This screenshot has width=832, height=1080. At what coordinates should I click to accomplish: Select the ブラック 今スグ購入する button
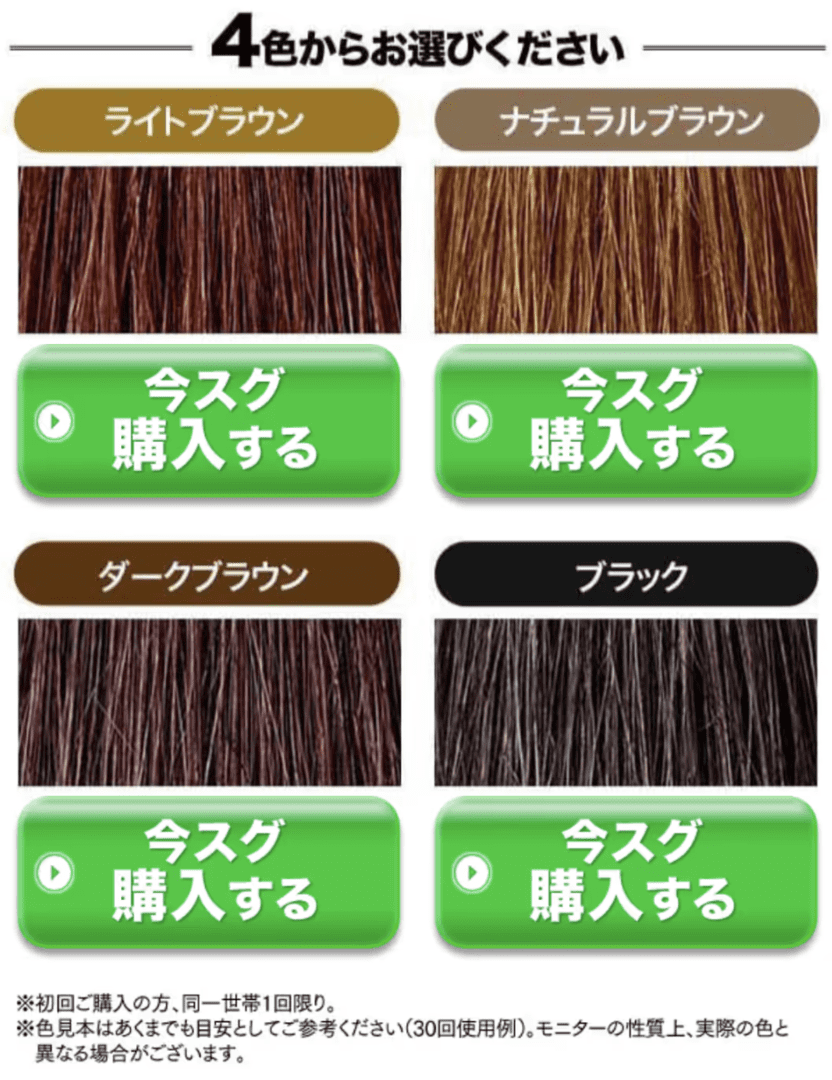(626, 872)
